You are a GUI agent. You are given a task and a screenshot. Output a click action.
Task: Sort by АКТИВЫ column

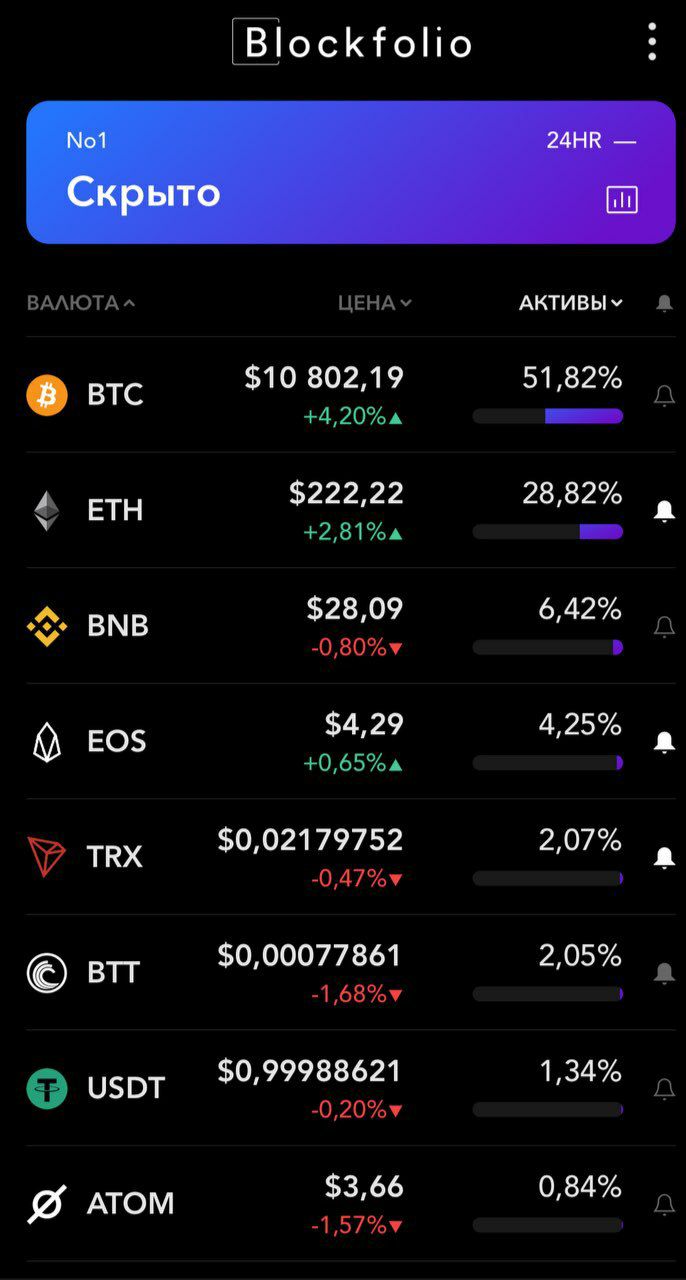click(570, 303)
